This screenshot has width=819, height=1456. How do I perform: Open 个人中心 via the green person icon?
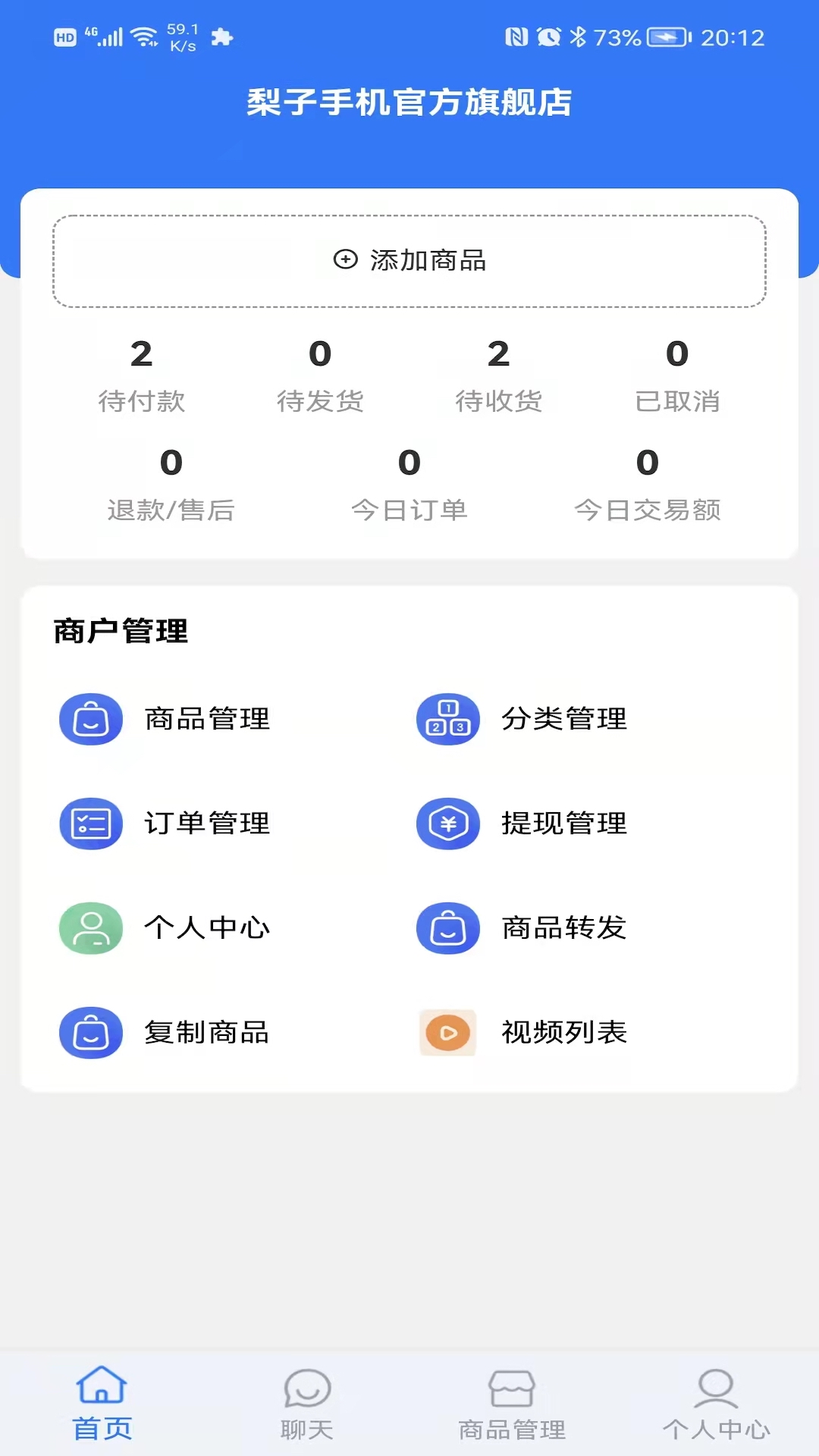point(91,927)
